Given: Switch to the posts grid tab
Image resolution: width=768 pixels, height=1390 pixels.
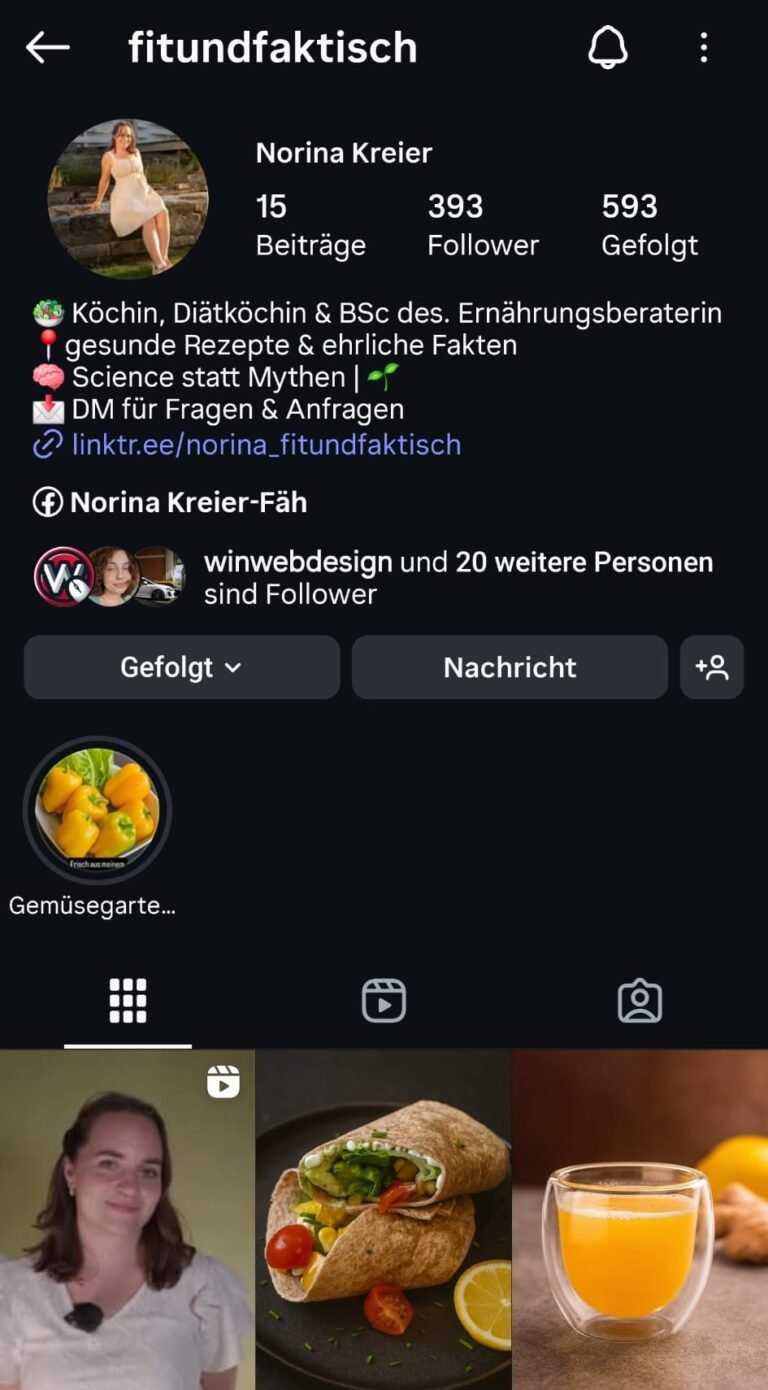Looking at the screenshot, I should tap(128, 1001).
